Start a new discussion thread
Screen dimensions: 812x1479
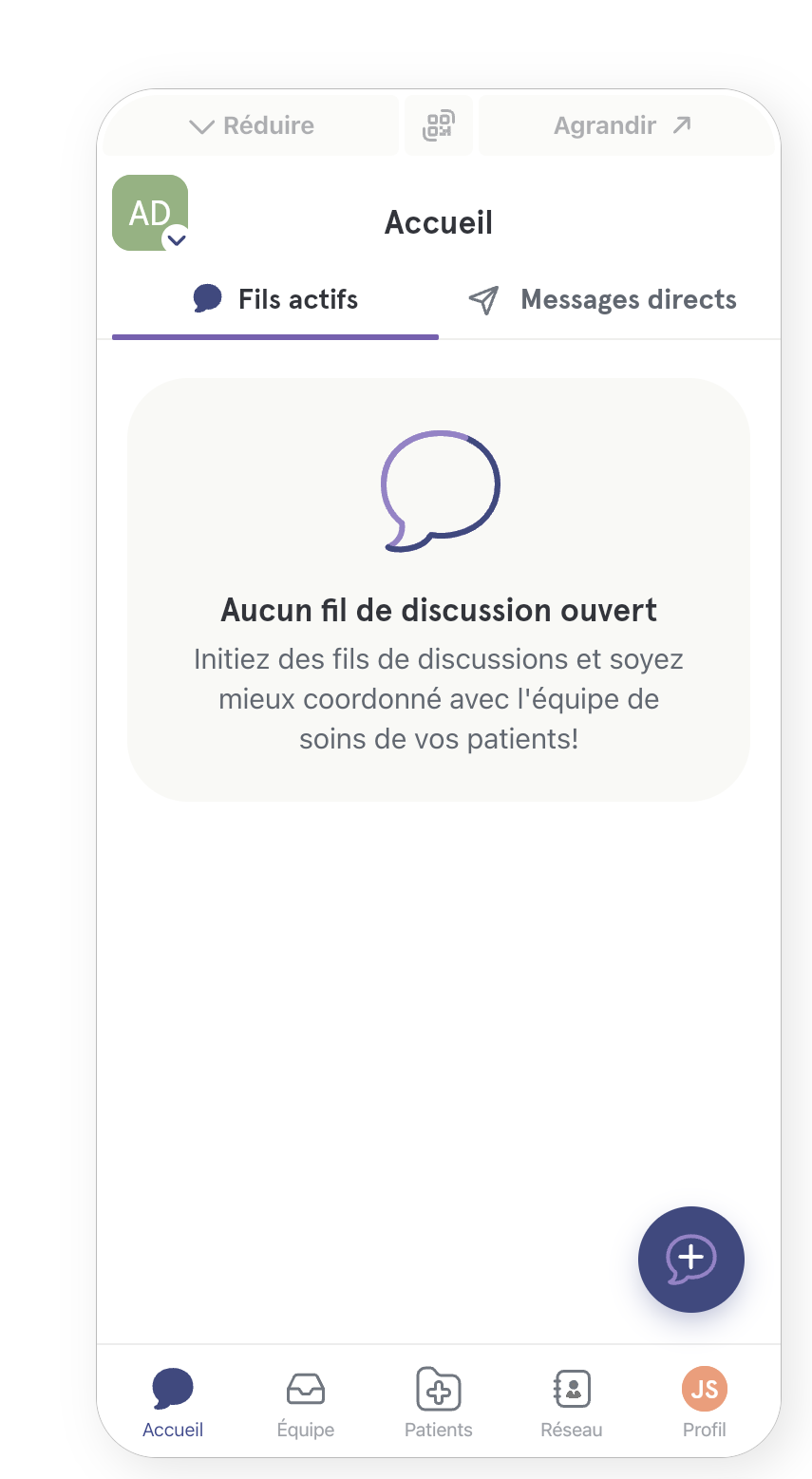691,1260
